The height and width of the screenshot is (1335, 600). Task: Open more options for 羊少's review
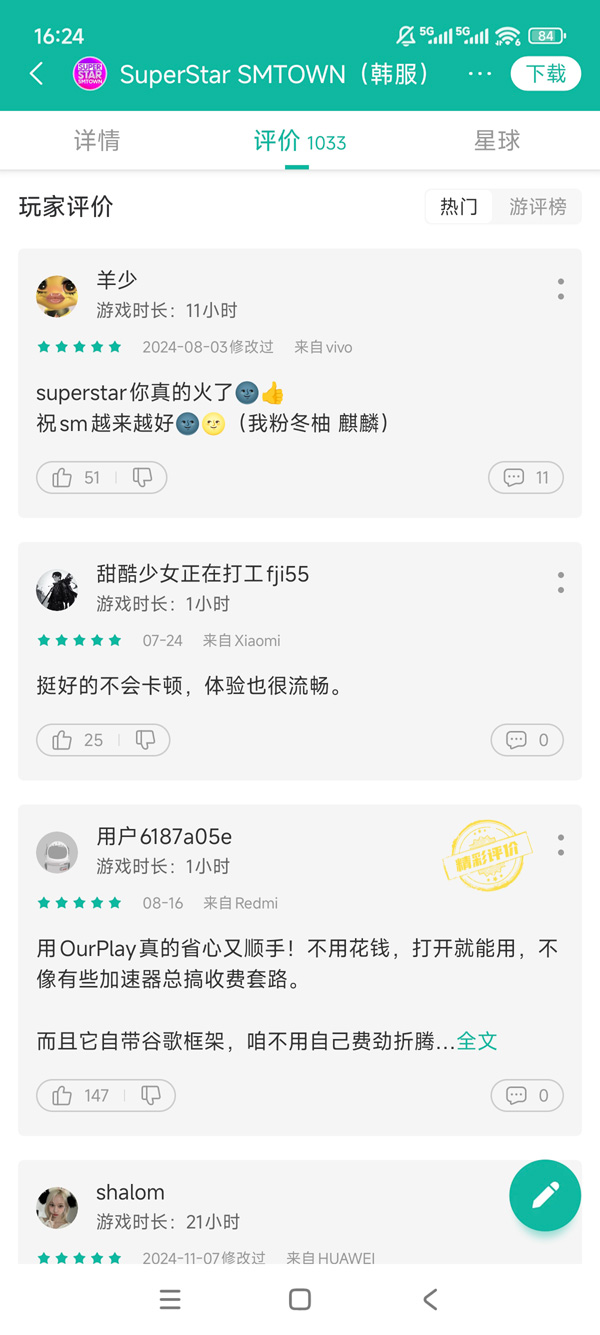click(x=561, y=289)
